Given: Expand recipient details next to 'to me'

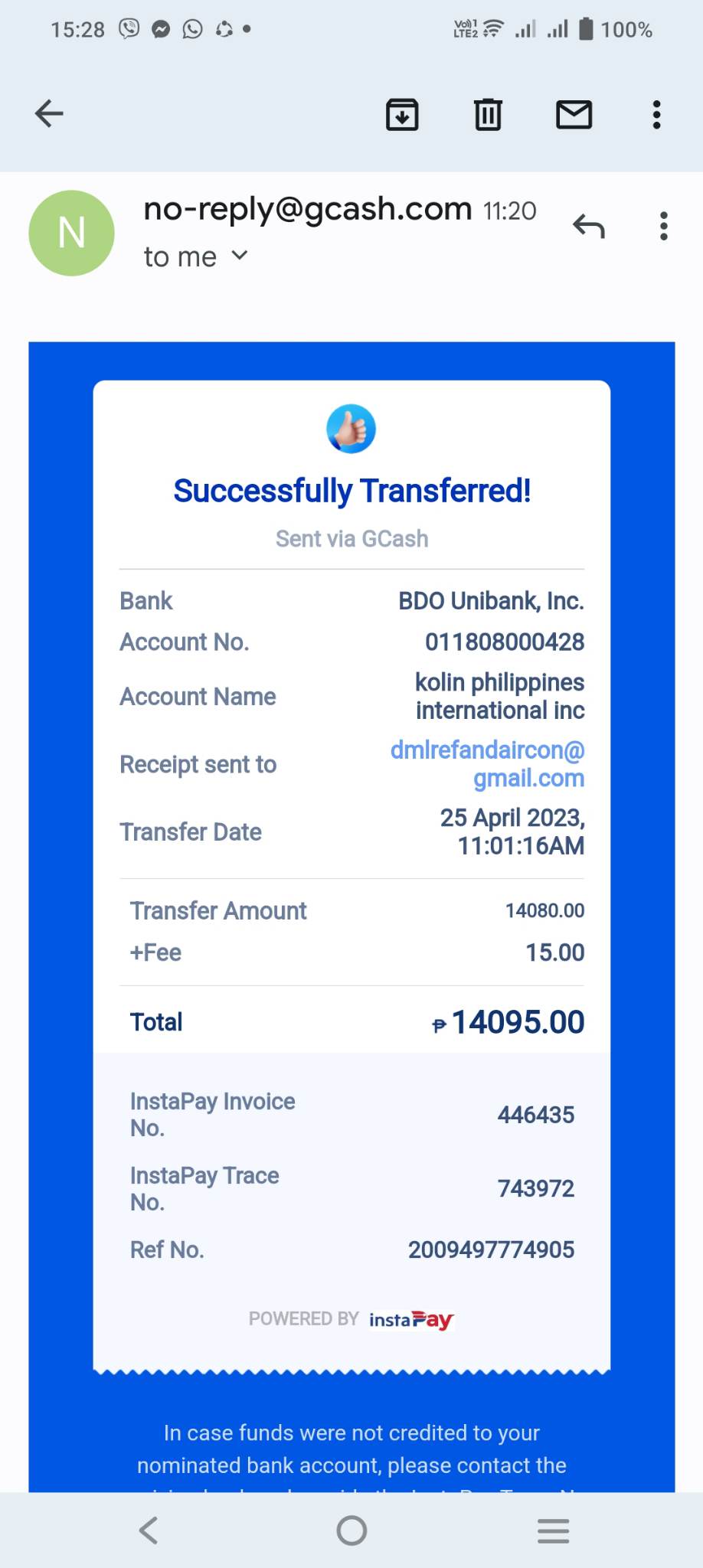Looking at the screenshot, I should click(x=240, y=256).
